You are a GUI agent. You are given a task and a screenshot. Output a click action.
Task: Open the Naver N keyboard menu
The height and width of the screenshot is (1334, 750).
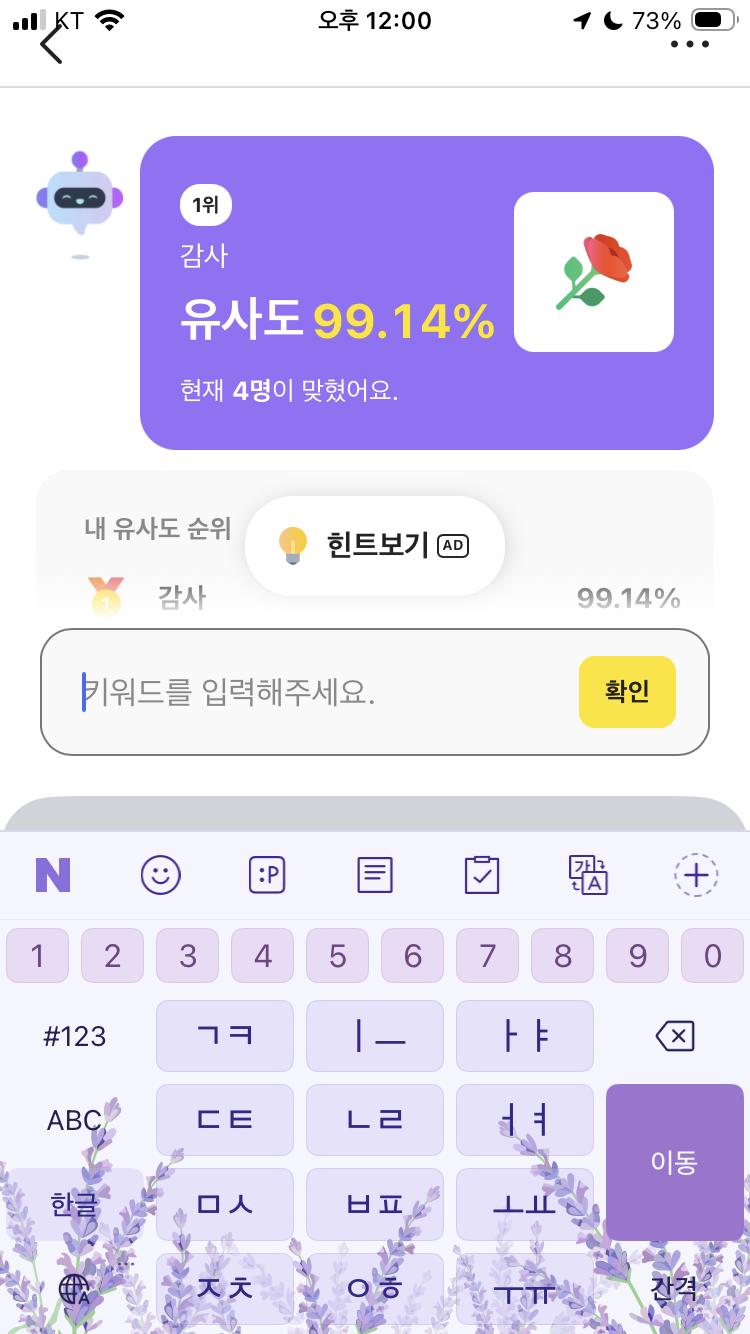click(53, 875)
